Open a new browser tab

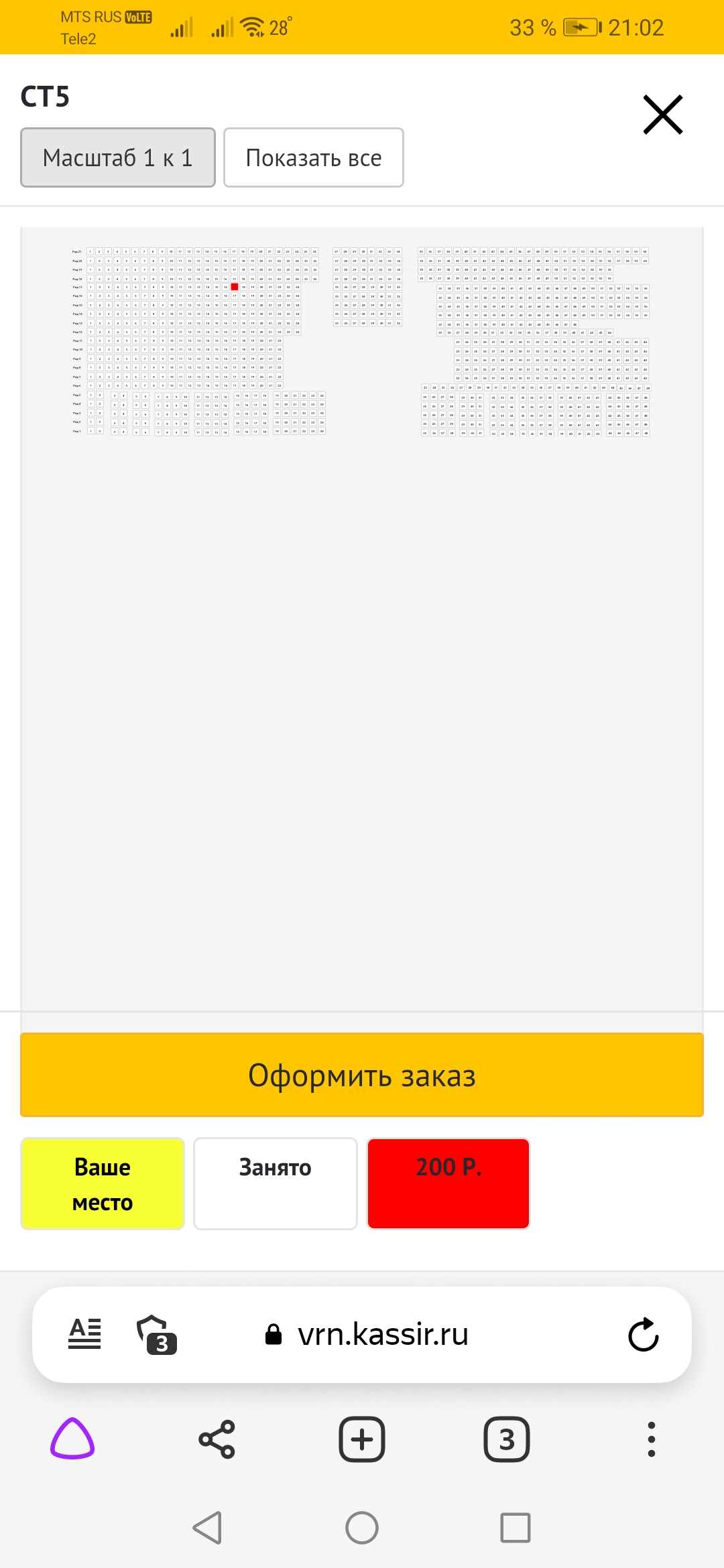click(362, 1439)
